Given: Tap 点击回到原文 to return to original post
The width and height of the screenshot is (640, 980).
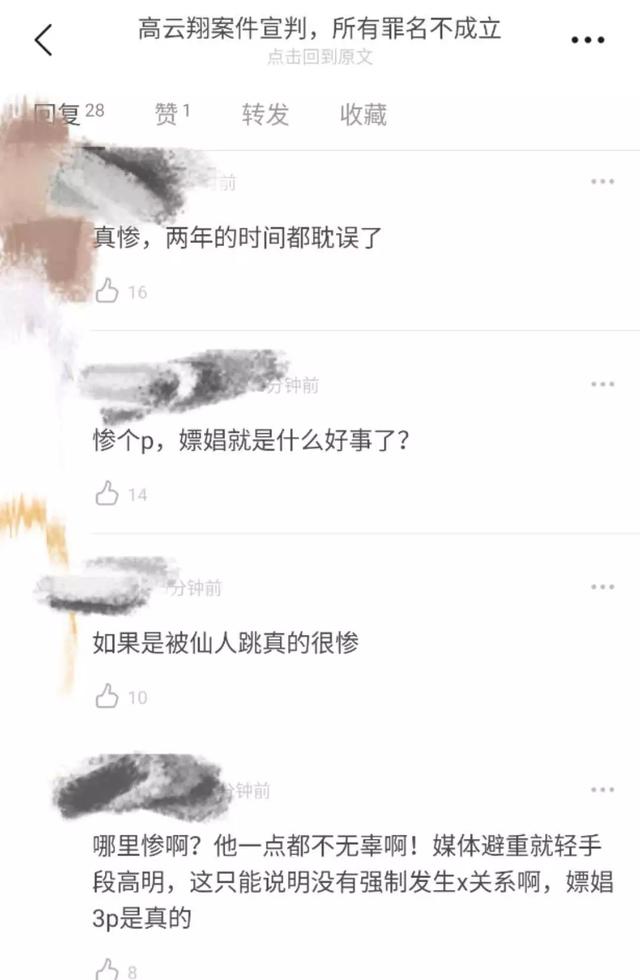Looking at the screenshot, I should point(320,57).
